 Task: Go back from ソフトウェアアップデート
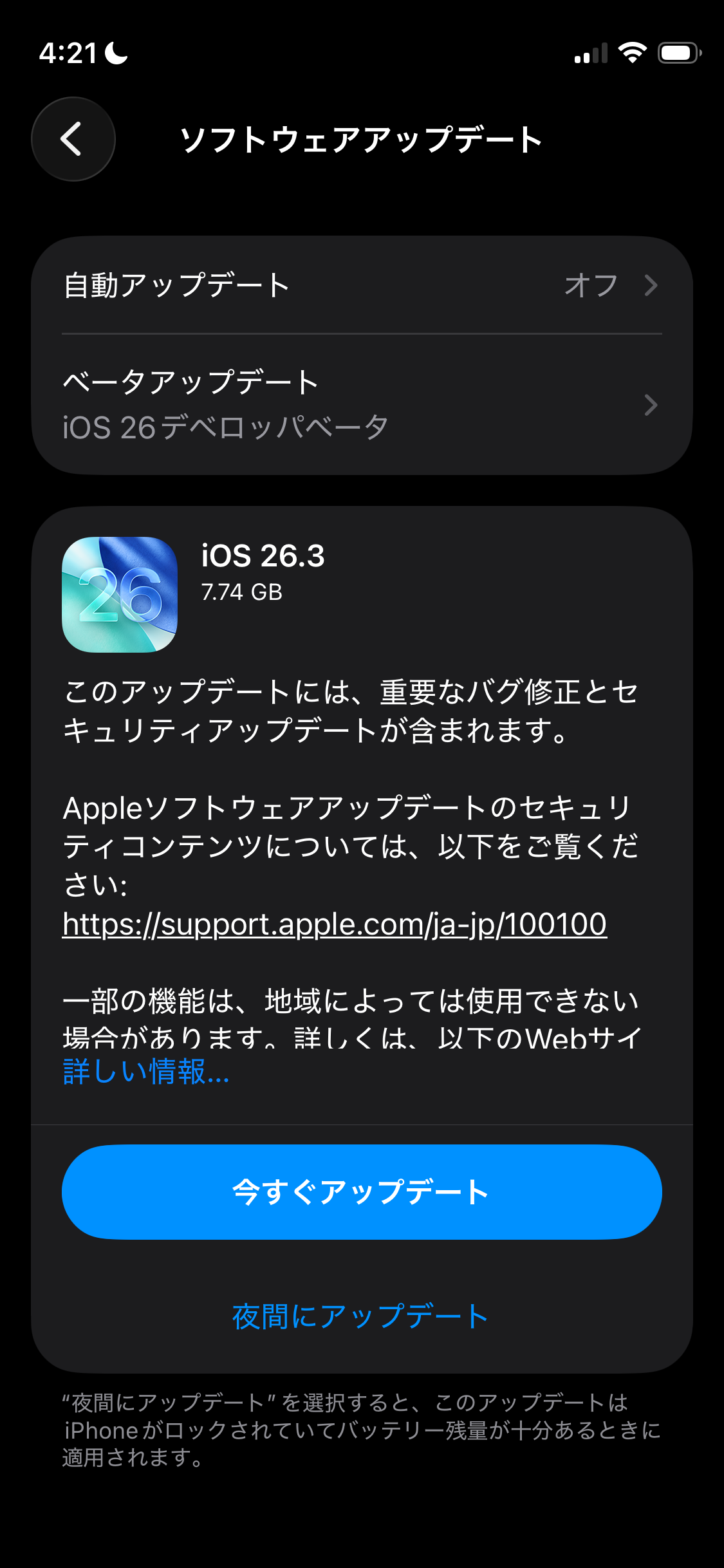coord(73,139)
